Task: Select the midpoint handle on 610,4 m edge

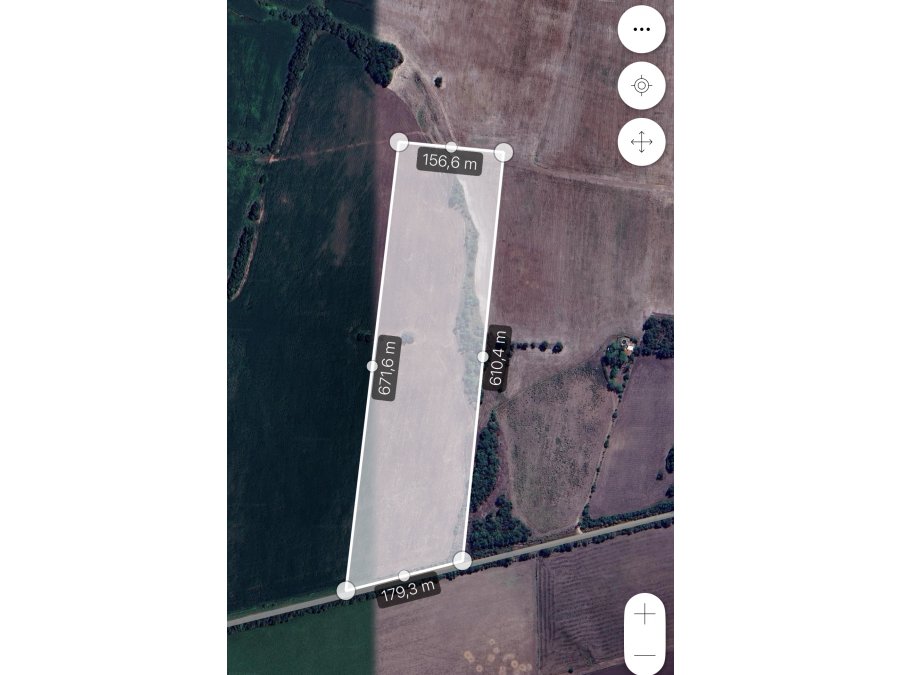Action: tap(483, 356)
